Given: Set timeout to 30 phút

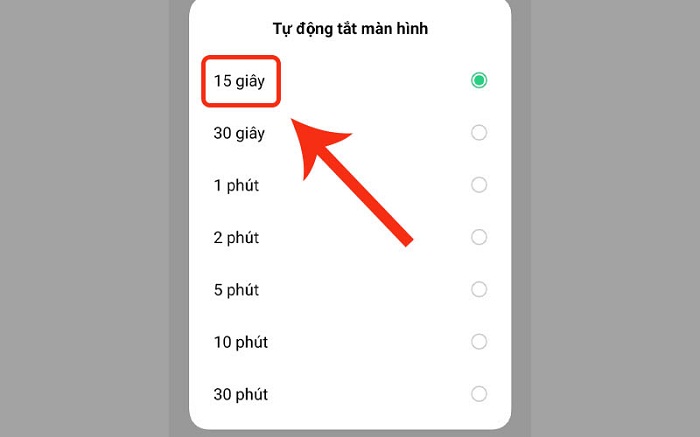Looking at the screenshot, I should coord(240,394).
